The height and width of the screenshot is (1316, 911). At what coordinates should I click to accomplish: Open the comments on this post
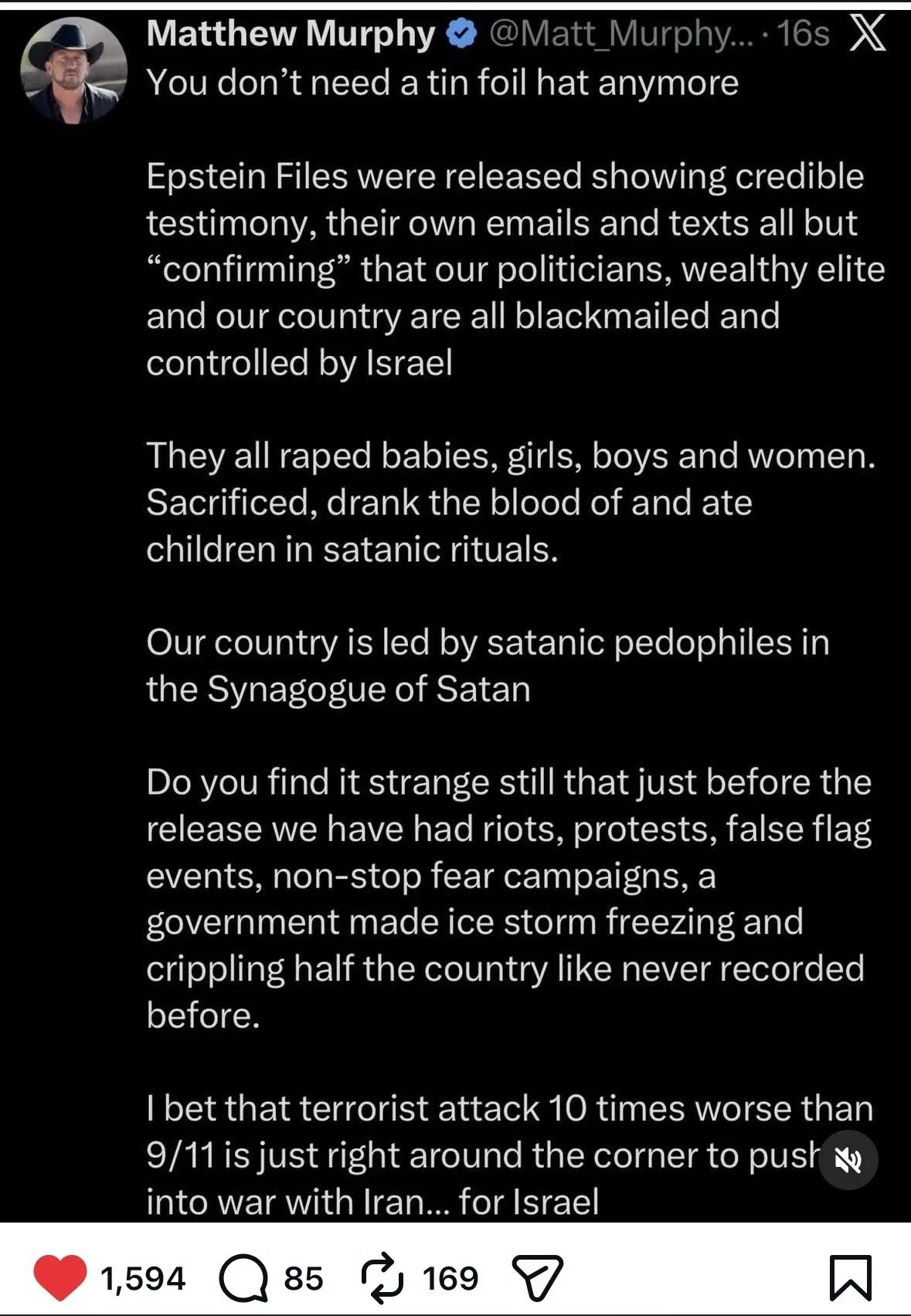click(243, 1278)
